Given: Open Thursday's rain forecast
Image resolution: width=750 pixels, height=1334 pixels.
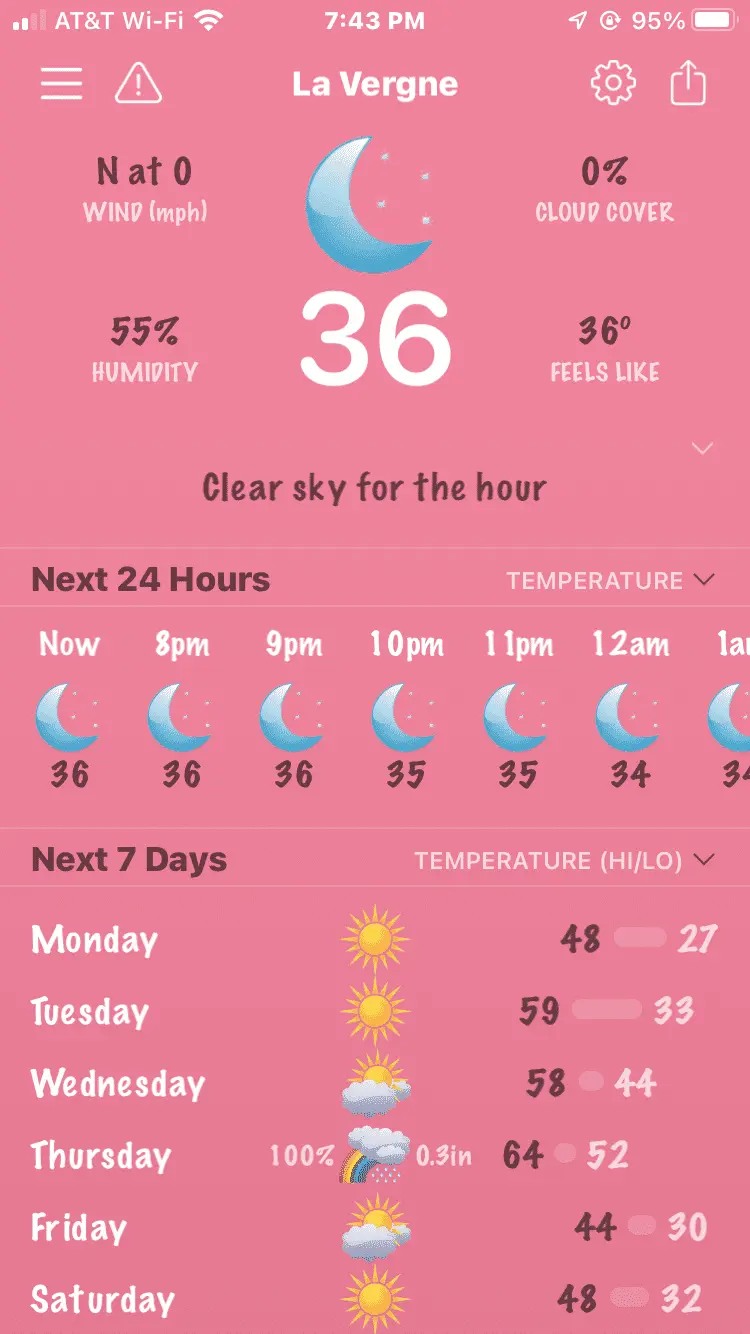Looking at the screenshot, I should (x=375, y=1156).
